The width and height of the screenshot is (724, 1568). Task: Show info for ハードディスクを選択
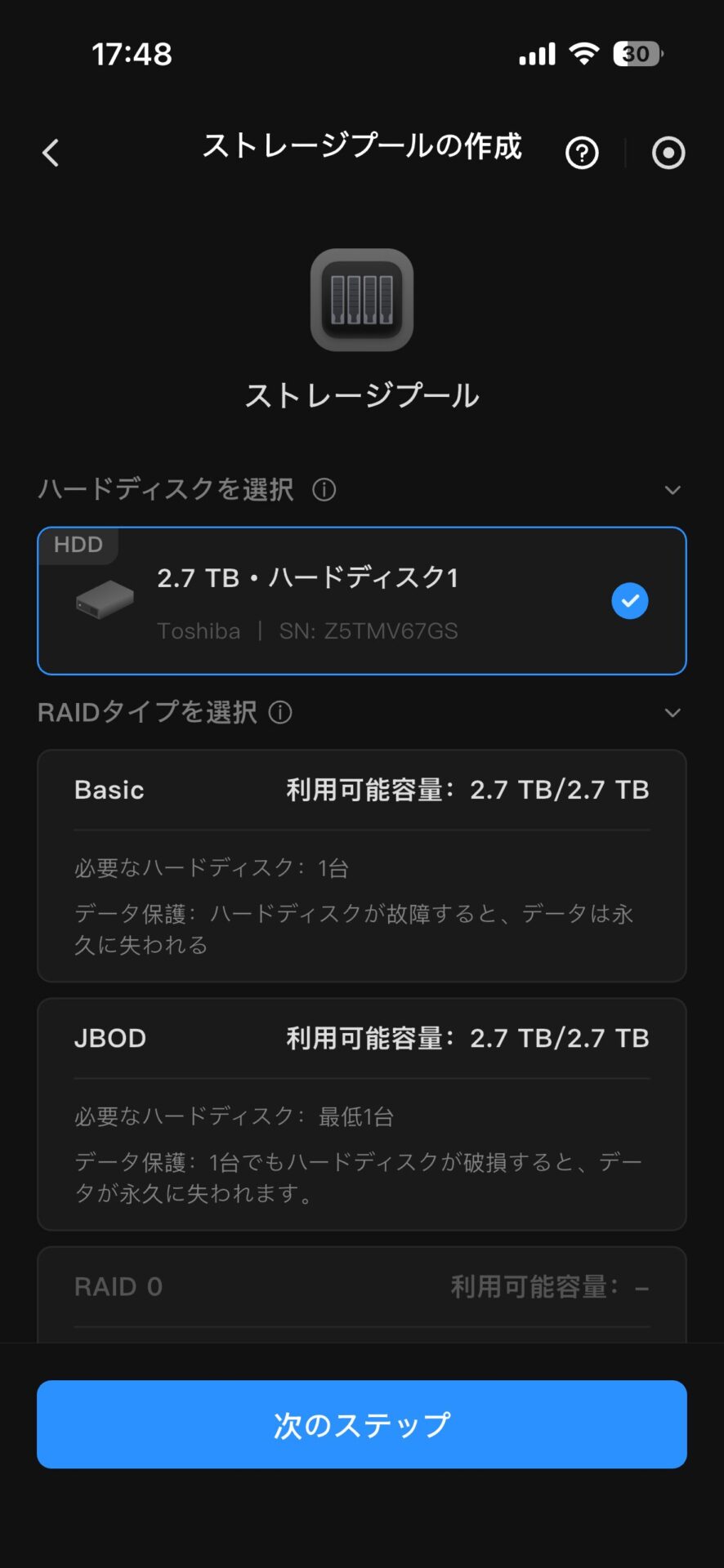coord(324,489)
